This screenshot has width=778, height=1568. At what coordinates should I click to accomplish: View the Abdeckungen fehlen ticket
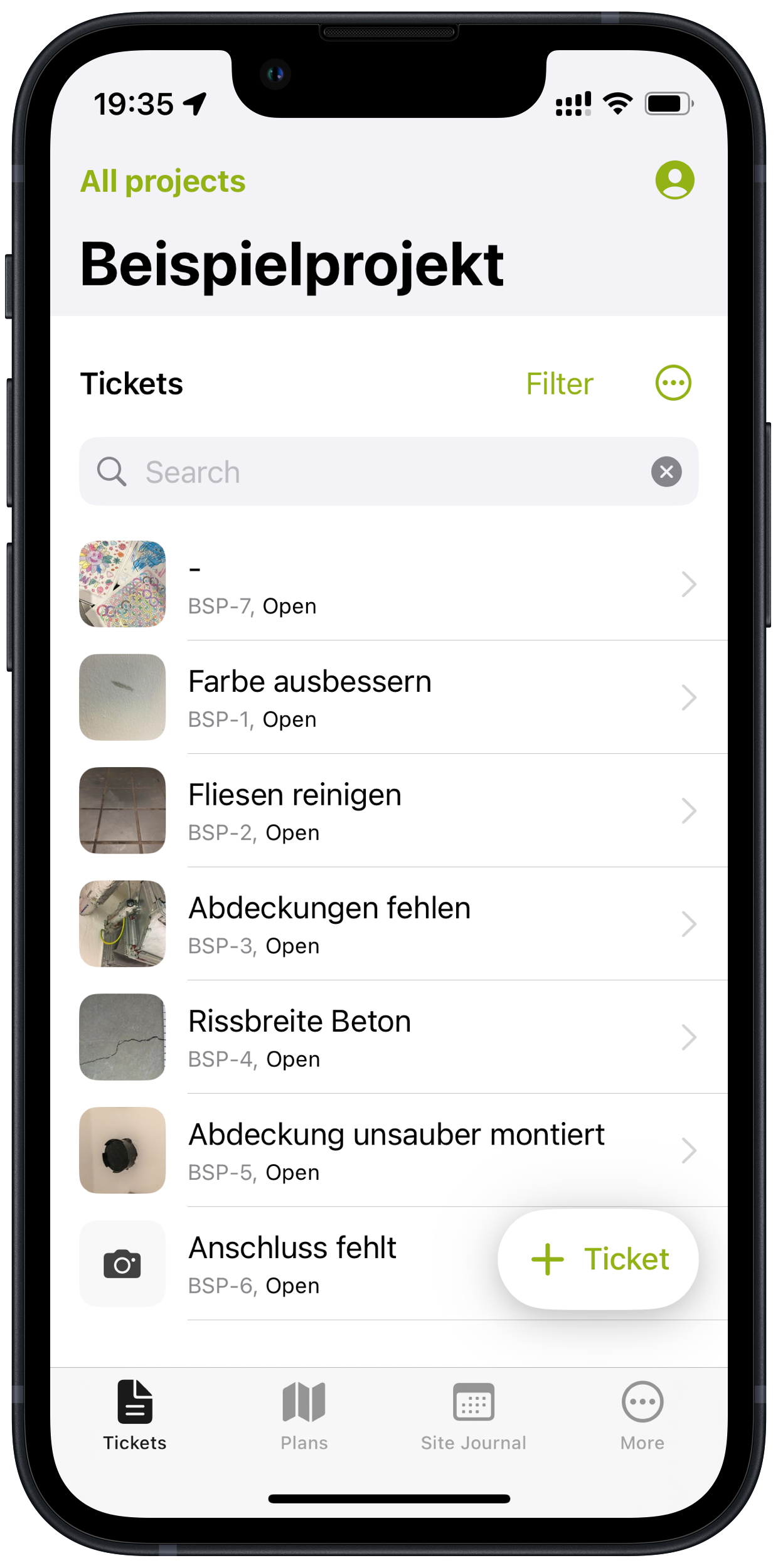389,924
